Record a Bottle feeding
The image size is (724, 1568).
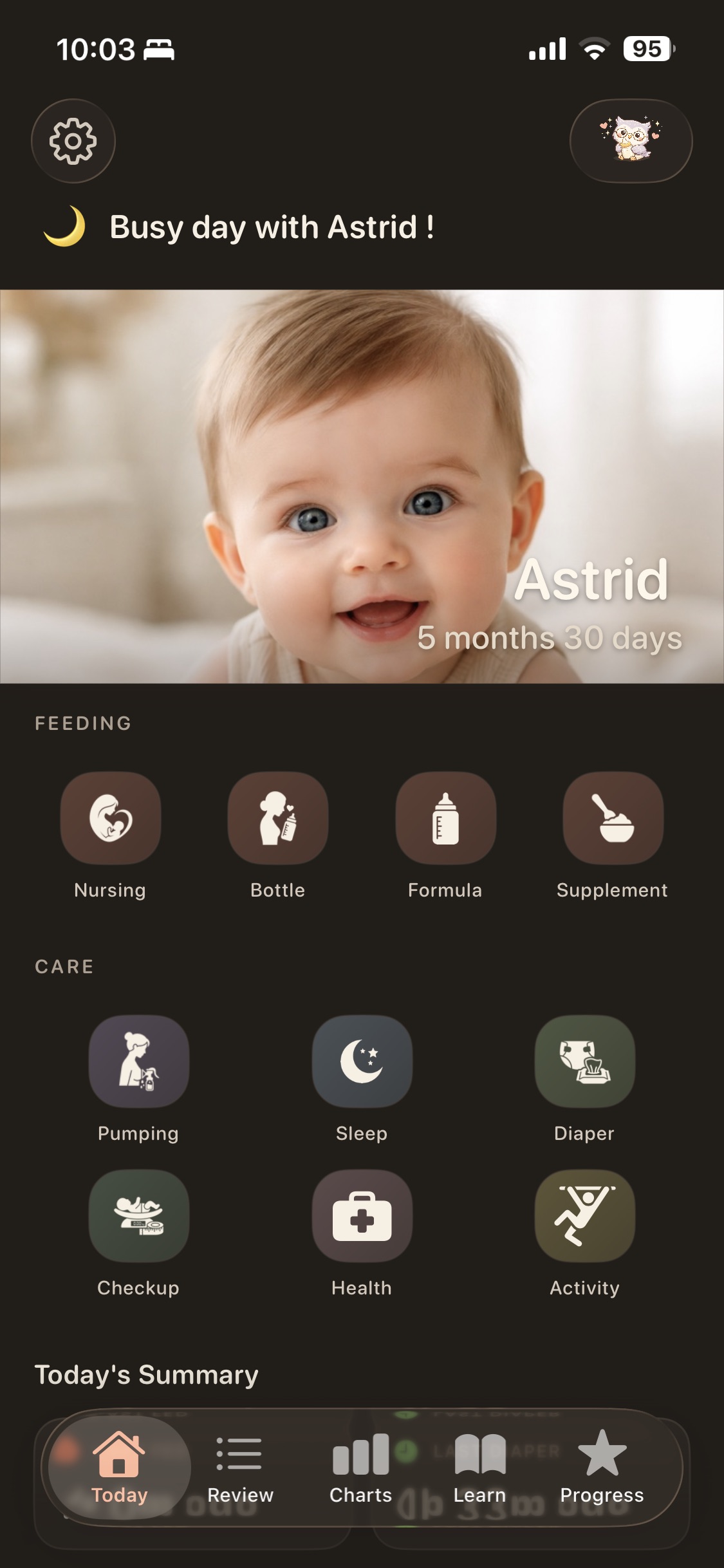coord(278,818)
